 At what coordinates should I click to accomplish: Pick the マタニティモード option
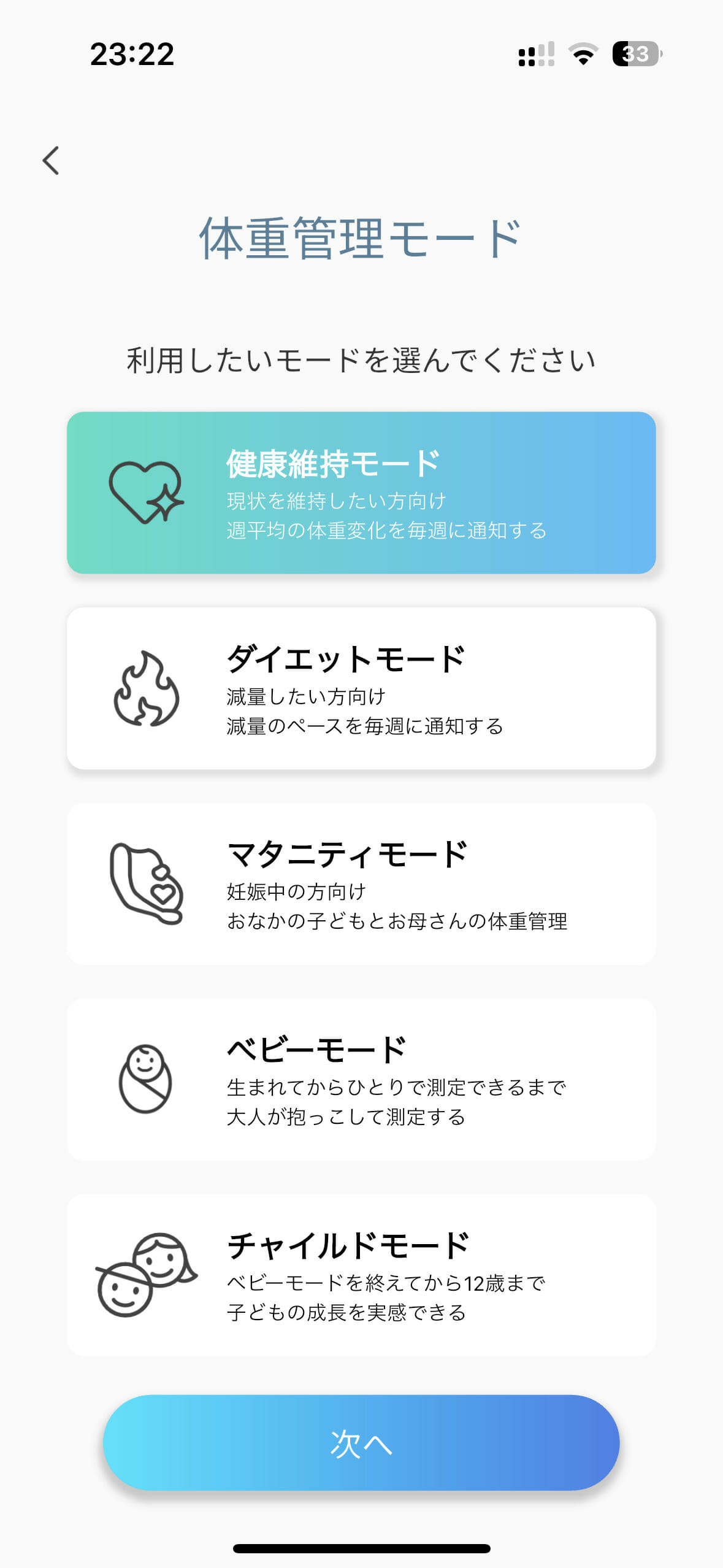point(361,883)
